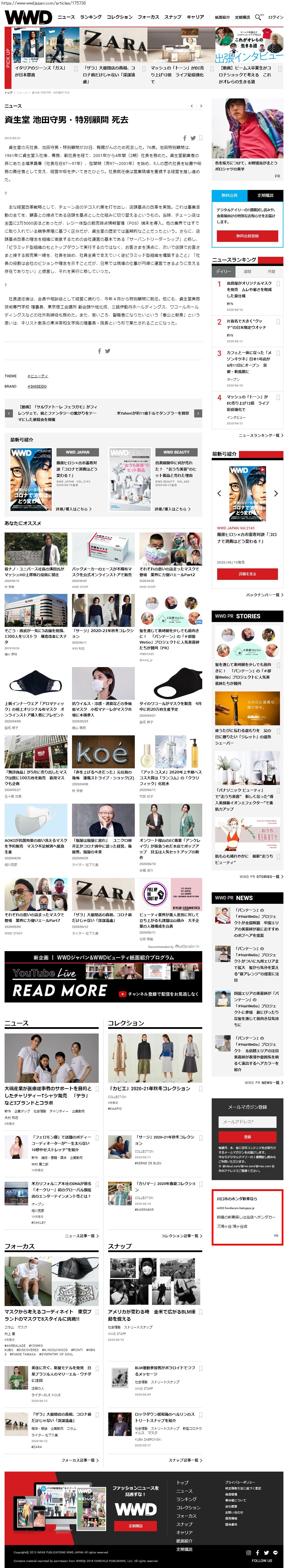Show the 週間 news ranking

pyautogui.click(x=247, y=271)
